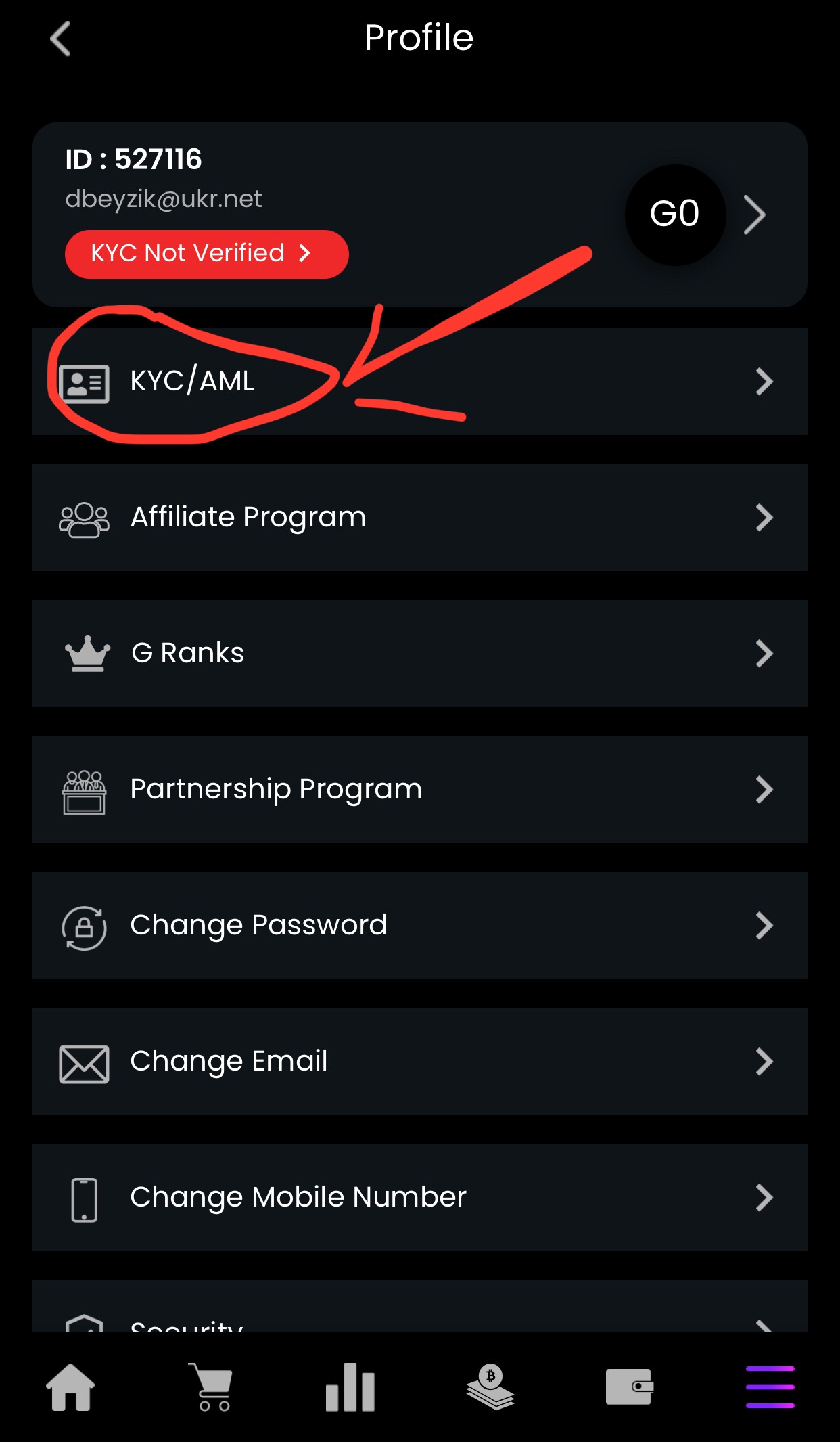The height and width of the screenshot is (1442, 840).
Task: Switch to the bar chart tab
Action: pyautogui.click(x=350, y=1387)
